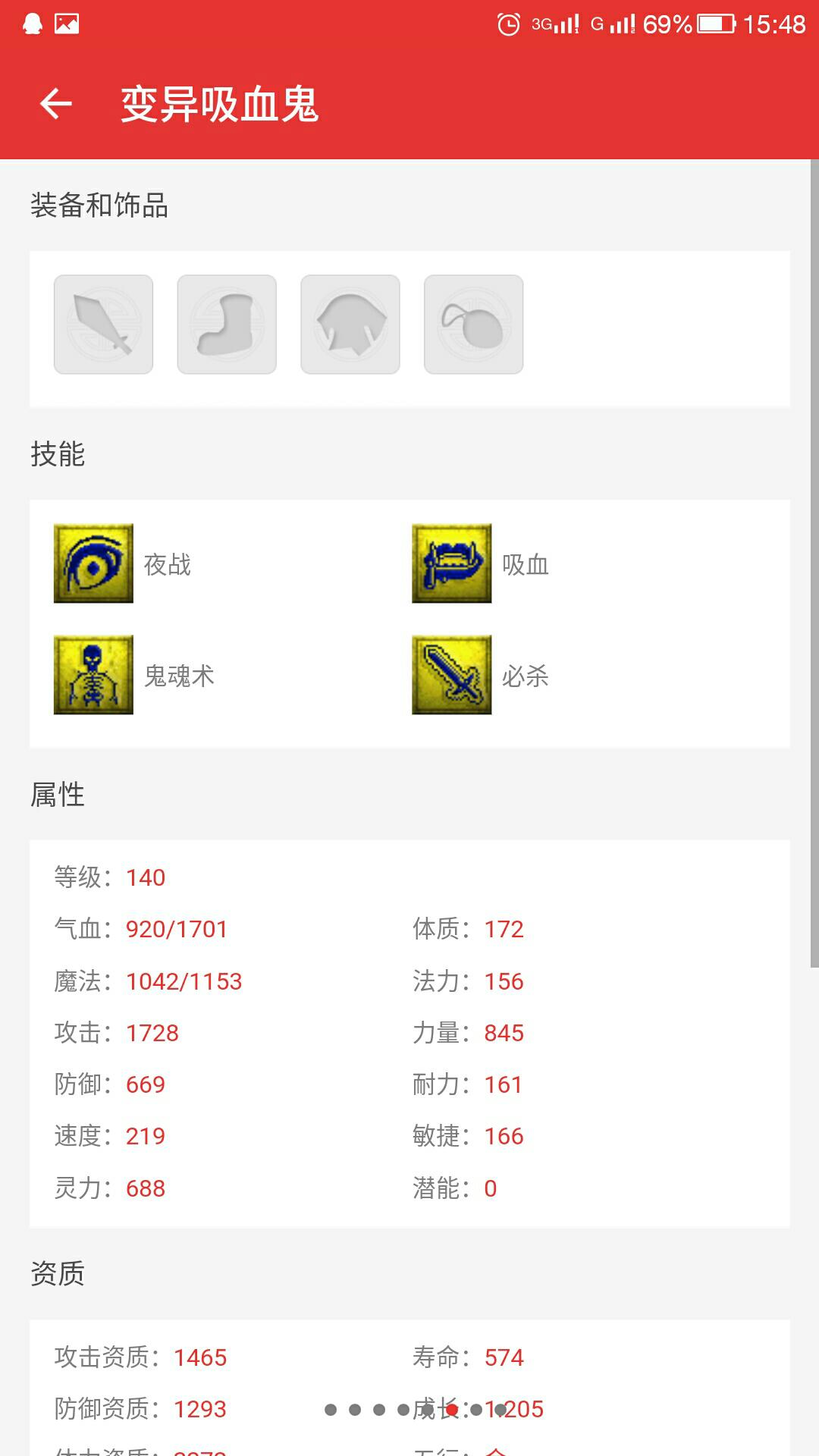
Task: View the 必杀 skill details
Action: [452, 675]
